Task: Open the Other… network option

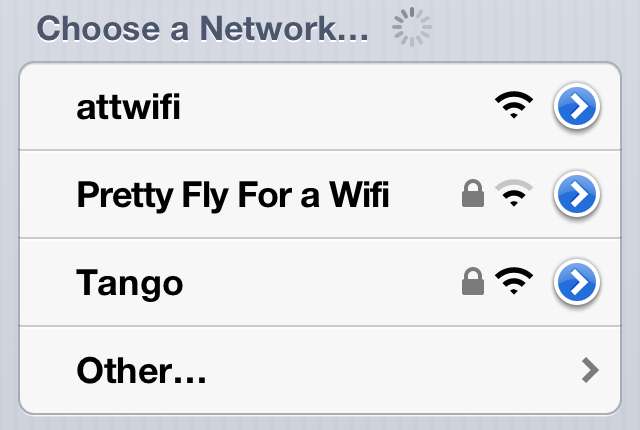Action: click(142, 371)
